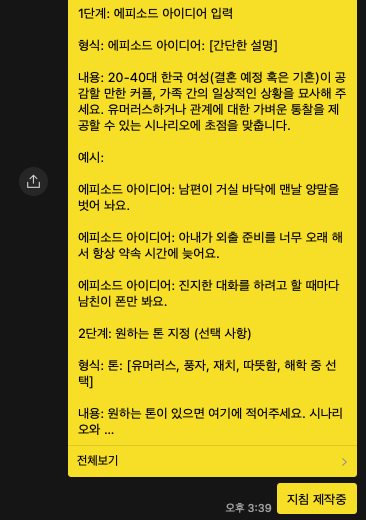Tap the 지침 제작중 message bubble
The height and width of the screenshot is (520, 366).
[x=317, y=499]
